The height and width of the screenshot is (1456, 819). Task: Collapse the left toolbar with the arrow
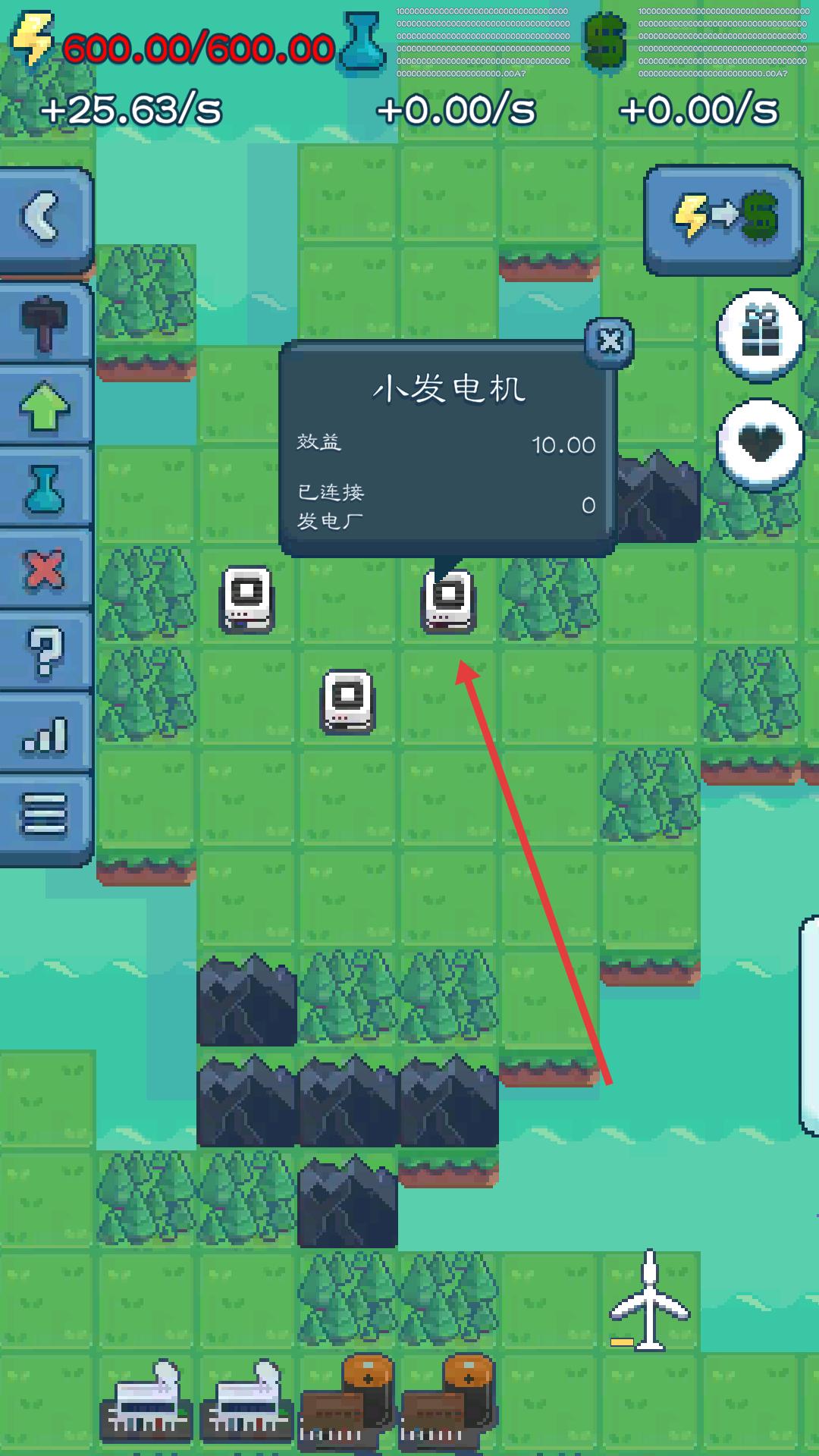42,218
